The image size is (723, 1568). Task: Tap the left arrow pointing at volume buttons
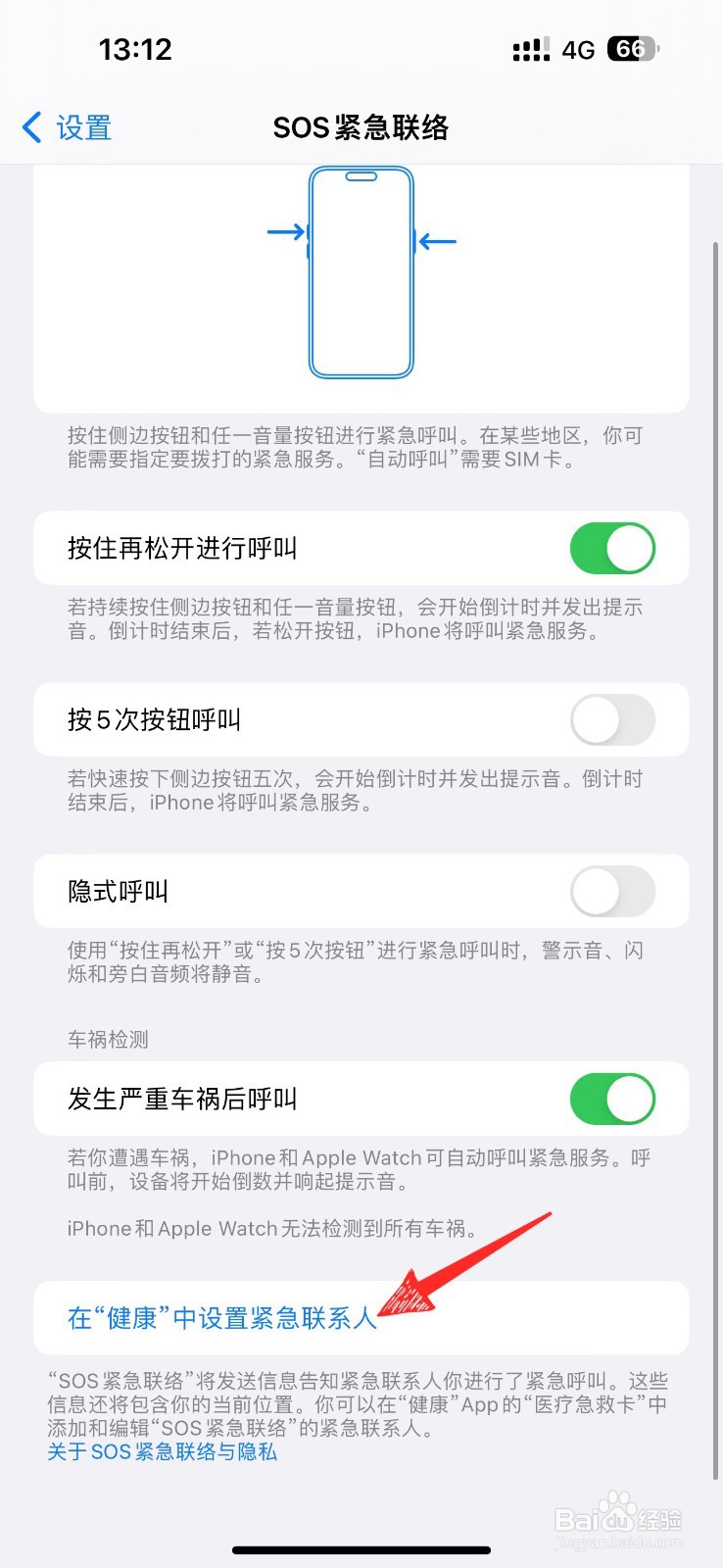click(x=285, y=233)
